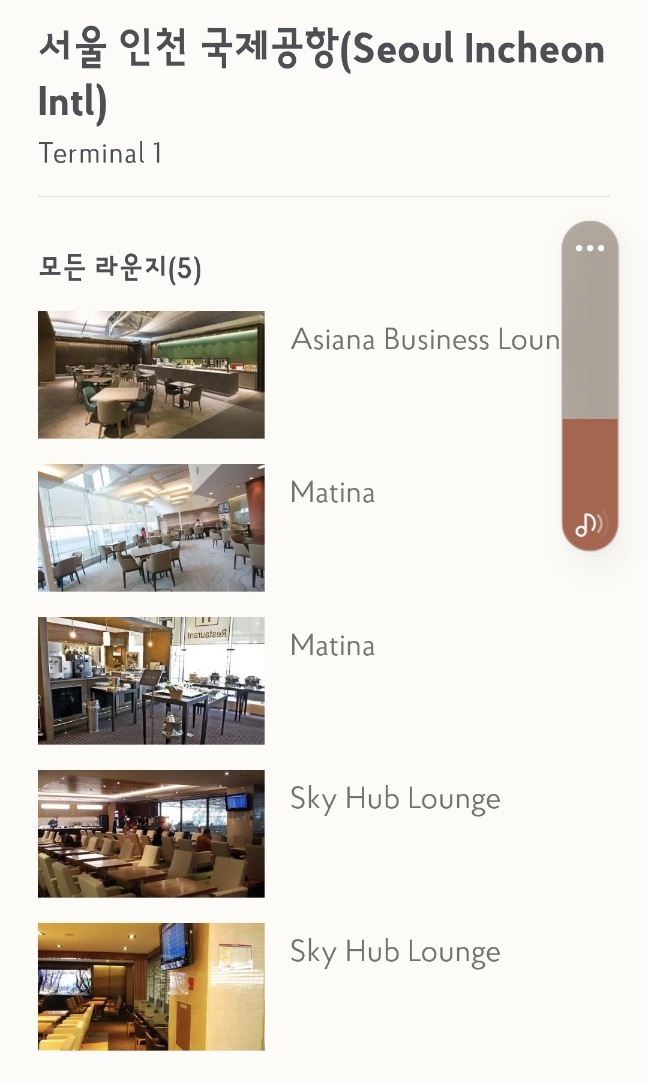This screenshot has height=1083, width=648.
Task: Mute media sound via the music note icon
Action: pos(589,524)
